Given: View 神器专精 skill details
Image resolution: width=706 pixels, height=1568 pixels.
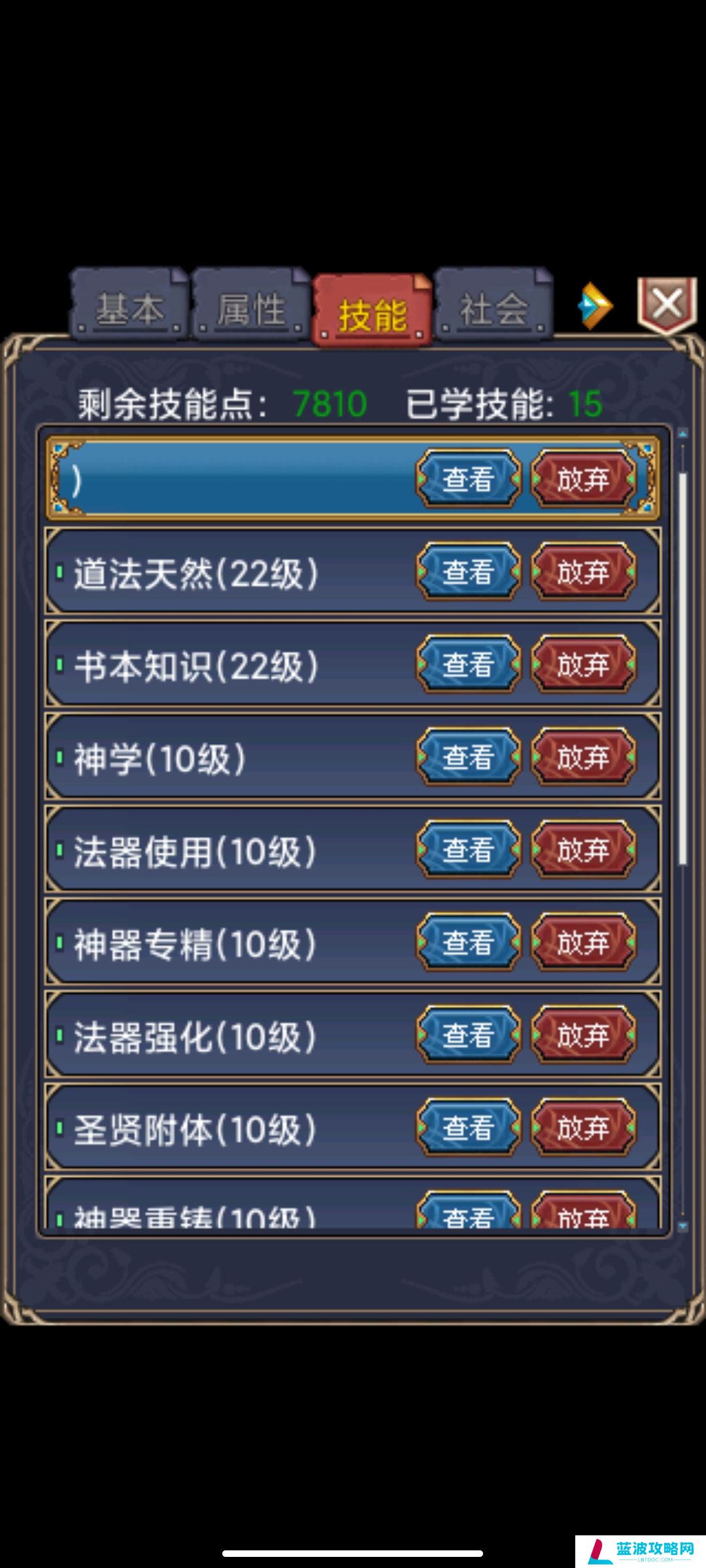Looking at the screenshot, I should coord(468,943).
